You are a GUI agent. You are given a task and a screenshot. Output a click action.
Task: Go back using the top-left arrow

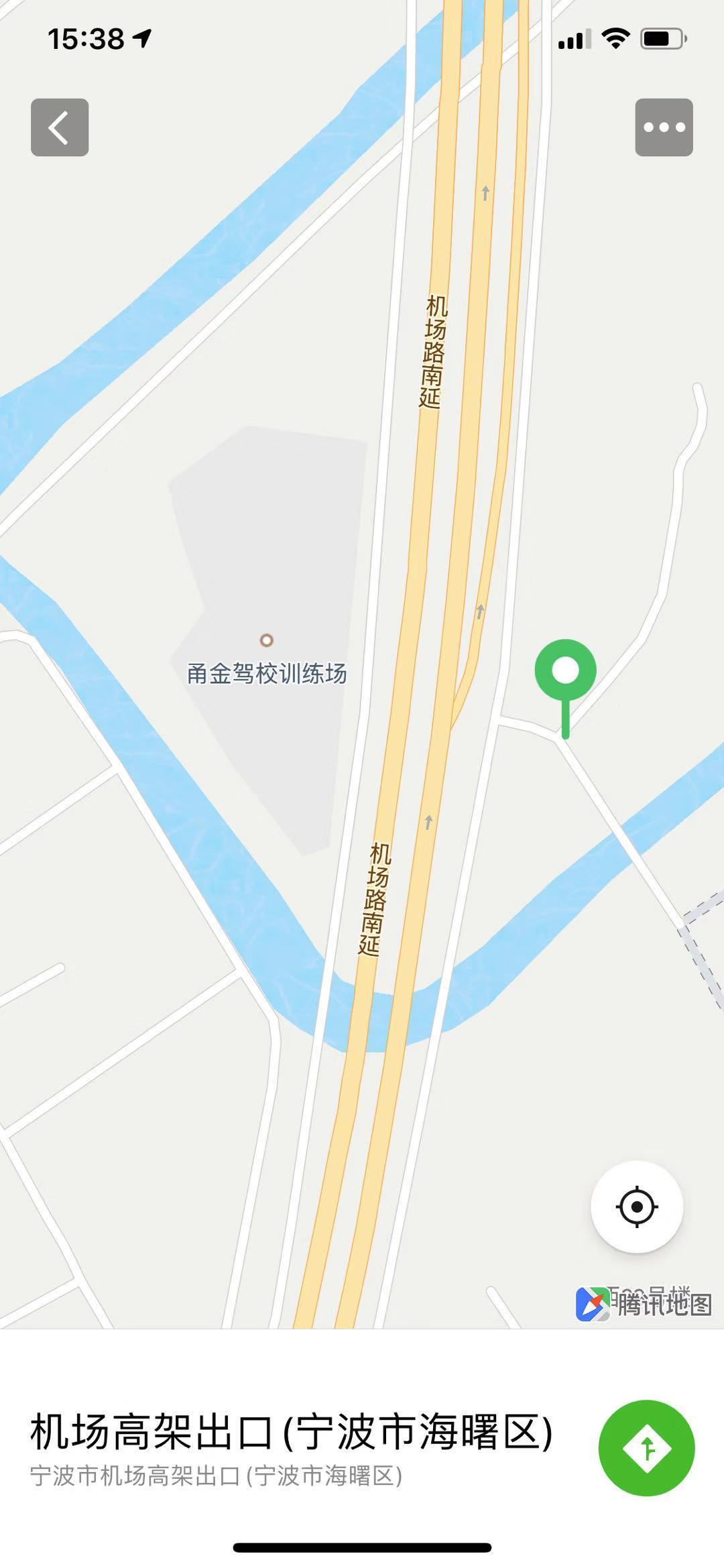60,127
